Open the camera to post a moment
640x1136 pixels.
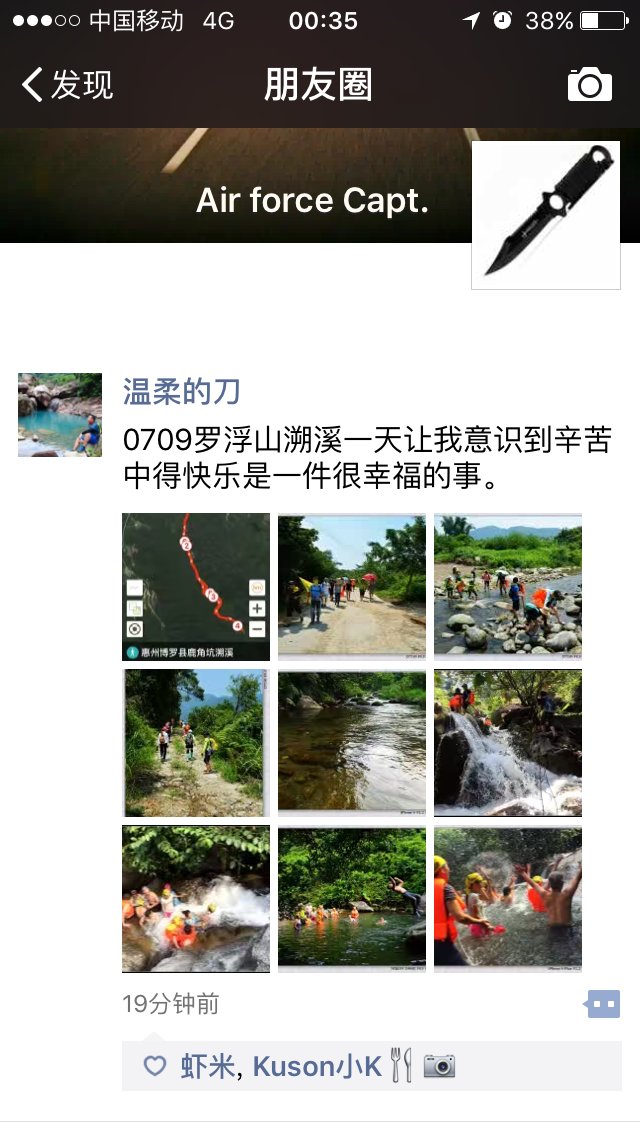[x=589, y=85]
